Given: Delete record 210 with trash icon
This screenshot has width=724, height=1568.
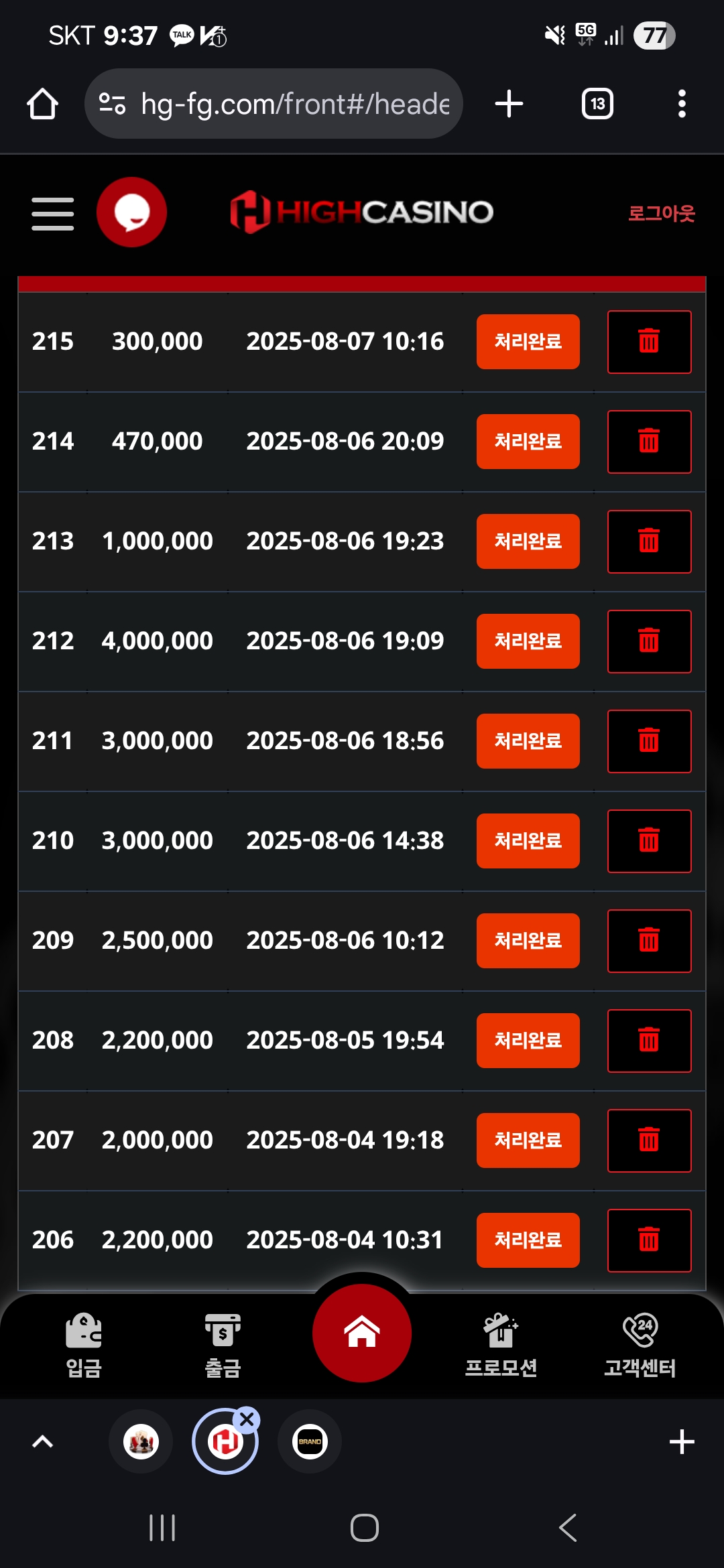Looking at the screenshot, I should (649, 841).
